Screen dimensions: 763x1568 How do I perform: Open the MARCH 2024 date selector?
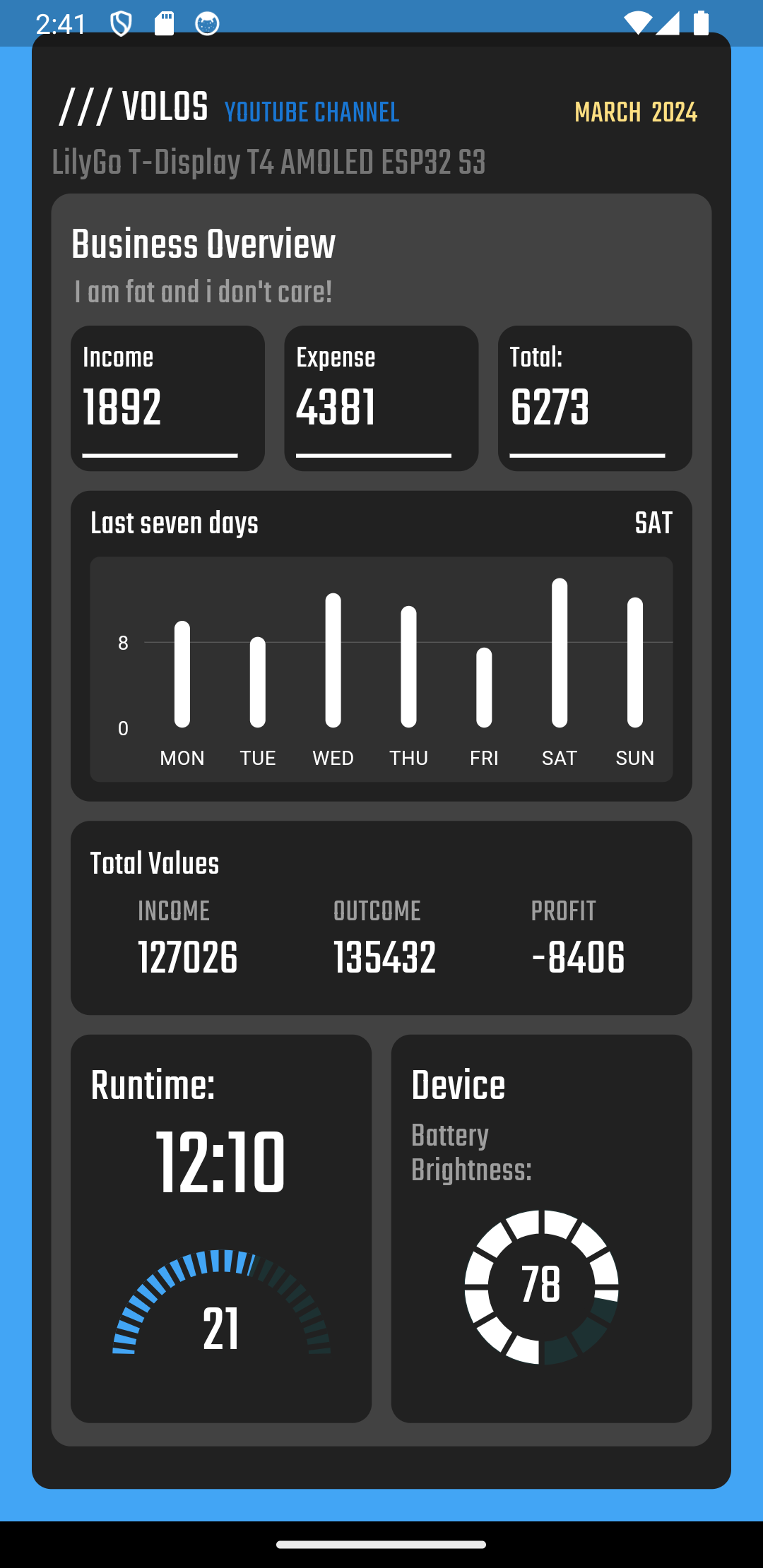click(x=634, y=113)
